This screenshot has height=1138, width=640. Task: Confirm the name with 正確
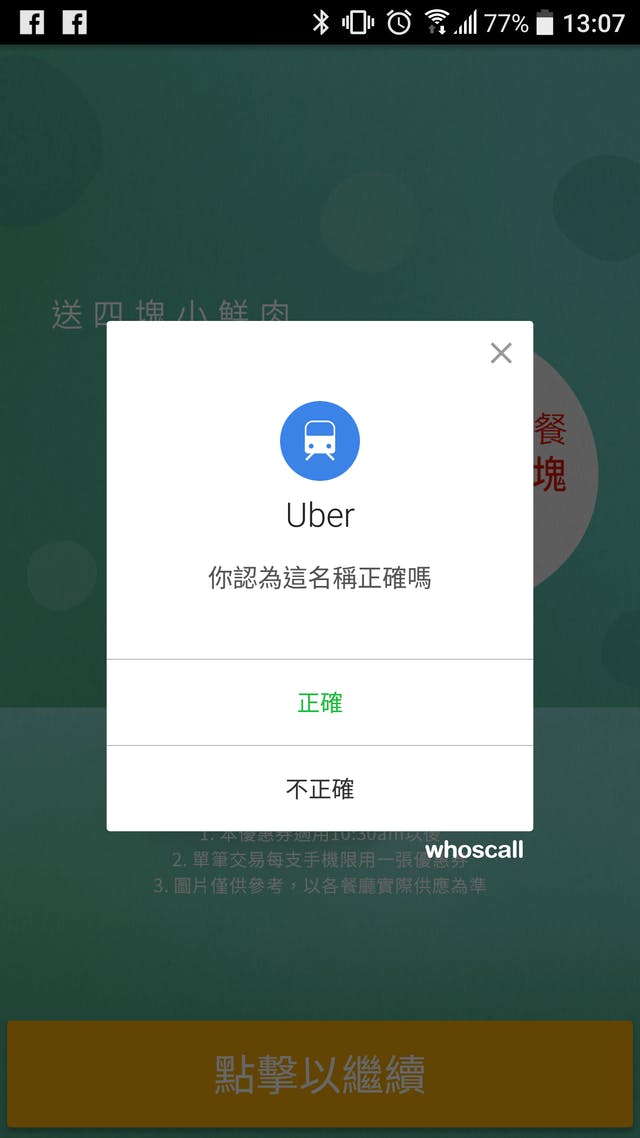320,703
